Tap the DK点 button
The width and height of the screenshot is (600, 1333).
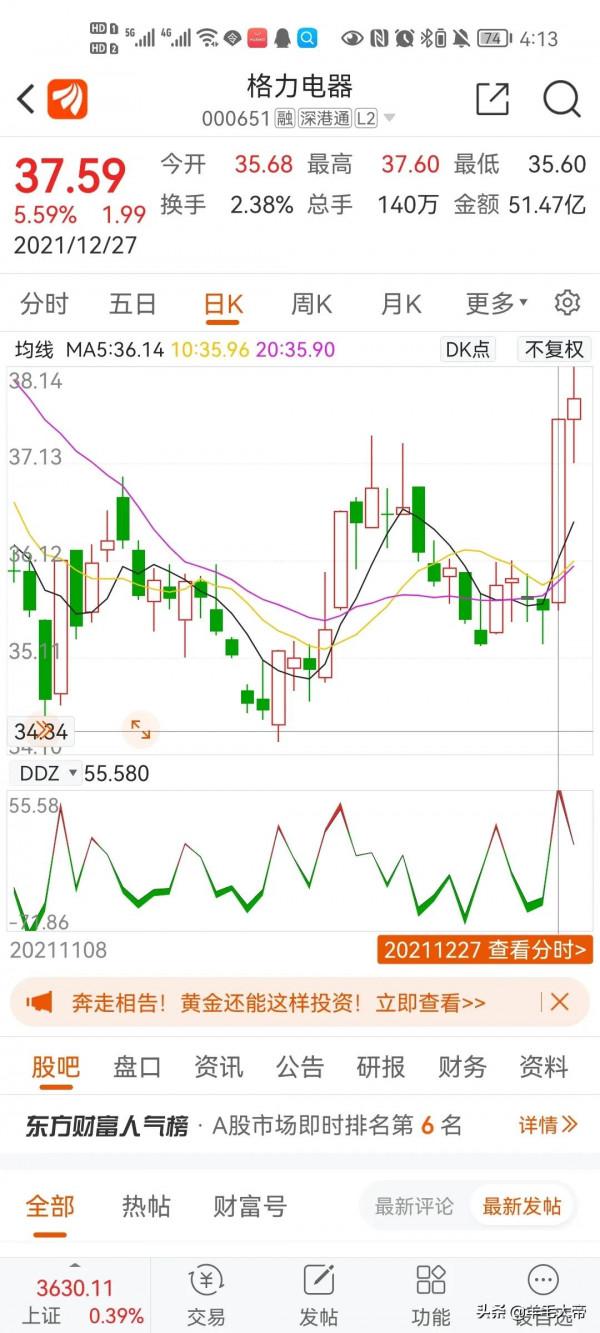468,350
